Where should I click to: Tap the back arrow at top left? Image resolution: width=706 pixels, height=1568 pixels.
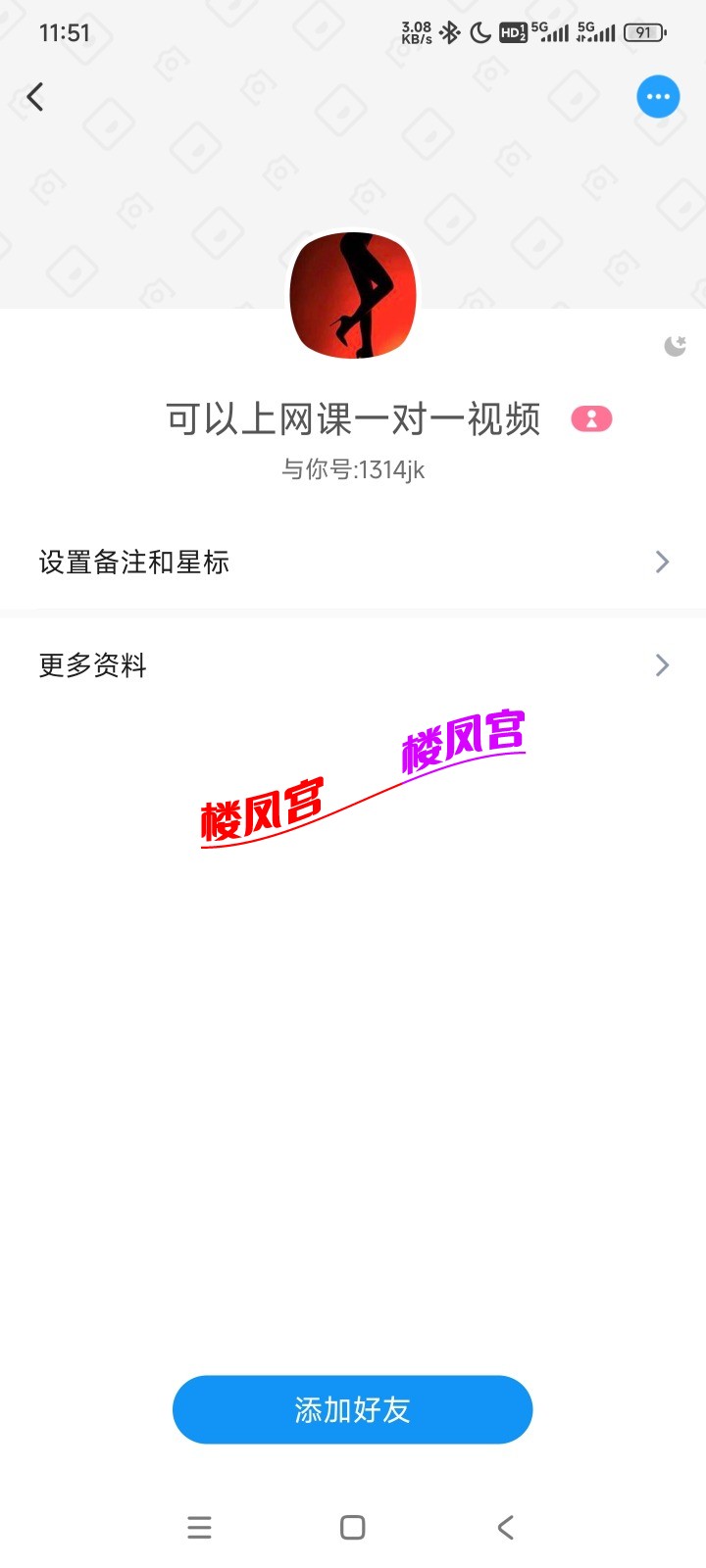35,96
